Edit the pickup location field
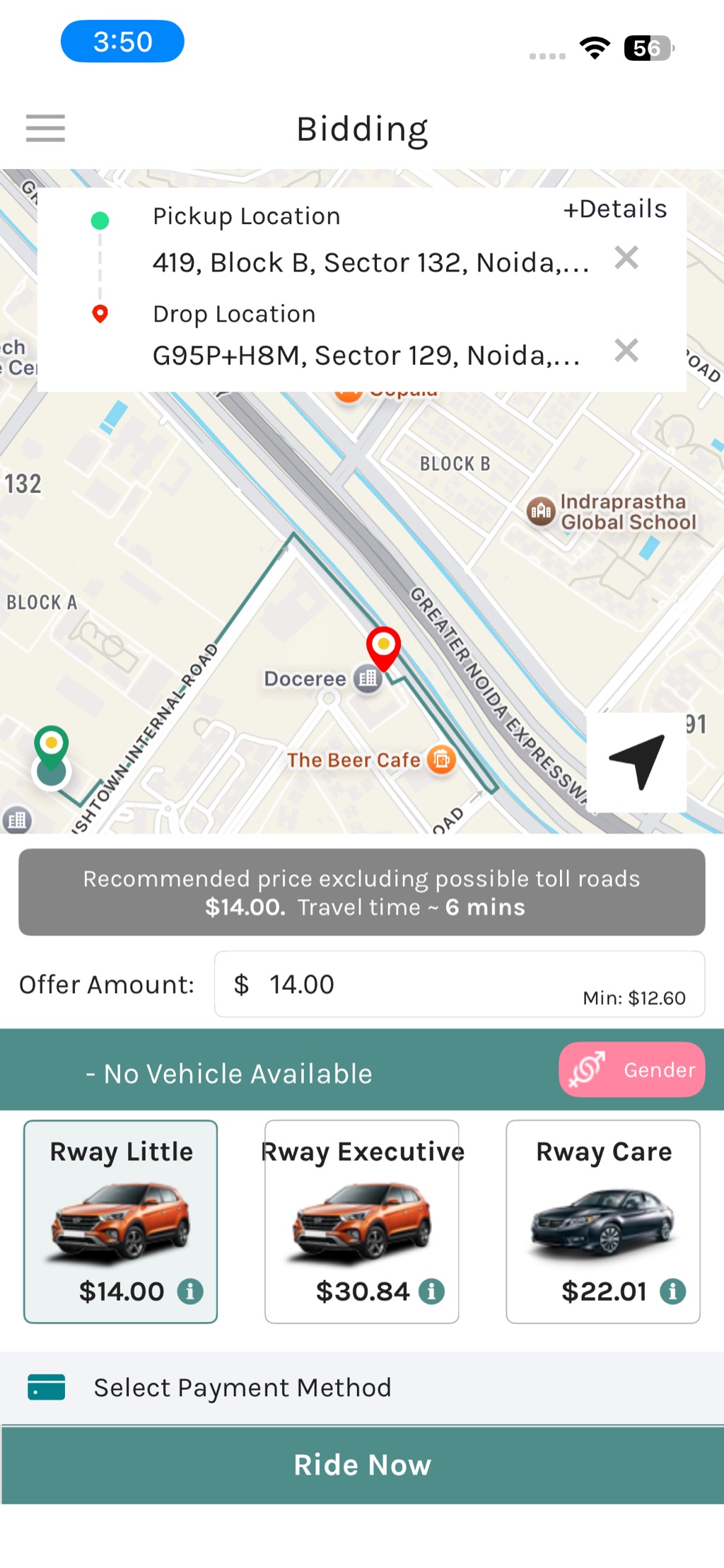 click(x=370, y=263)
